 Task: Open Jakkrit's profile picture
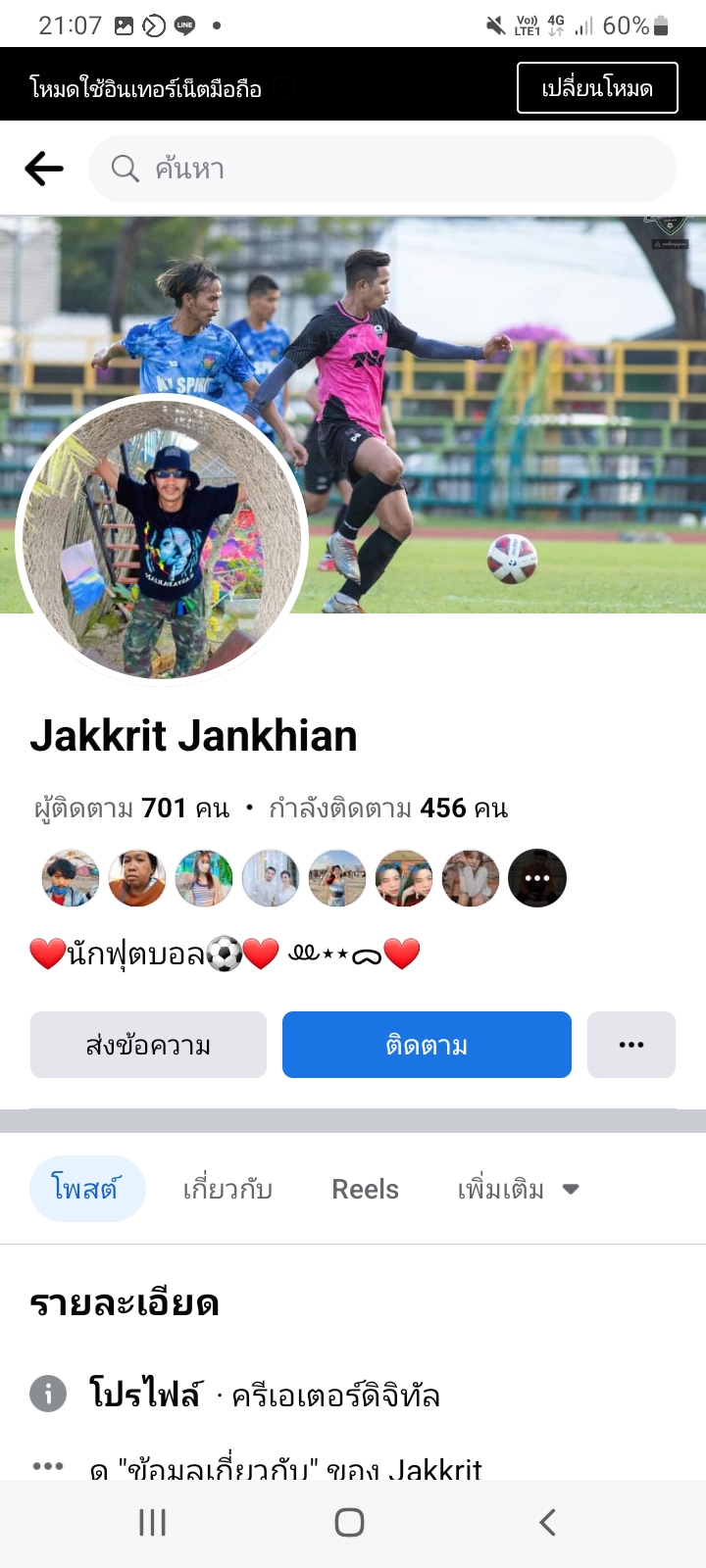(163, 539)
